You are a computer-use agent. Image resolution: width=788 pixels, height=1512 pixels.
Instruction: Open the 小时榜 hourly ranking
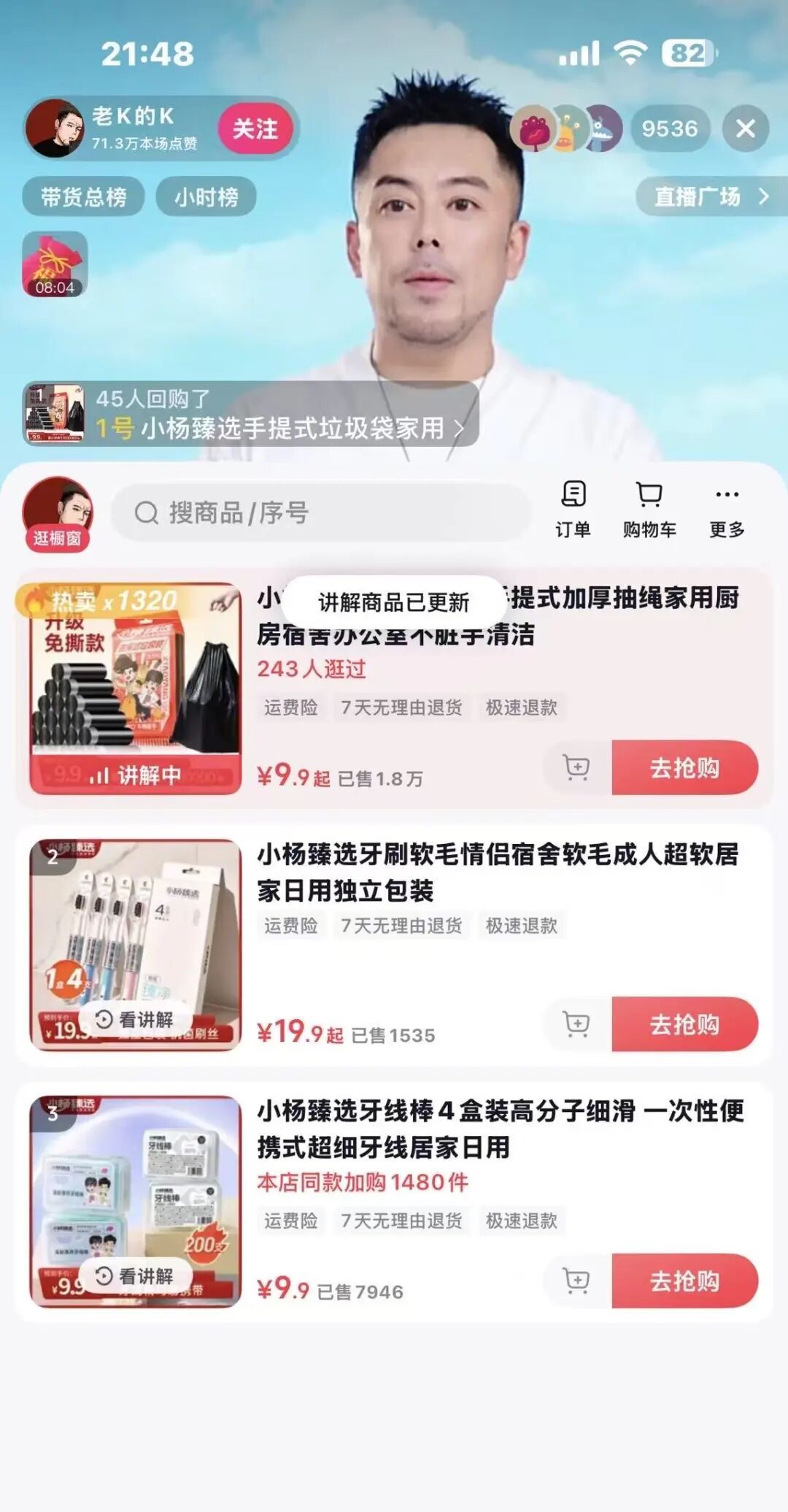pyautogui.click(x=206, y=196)
